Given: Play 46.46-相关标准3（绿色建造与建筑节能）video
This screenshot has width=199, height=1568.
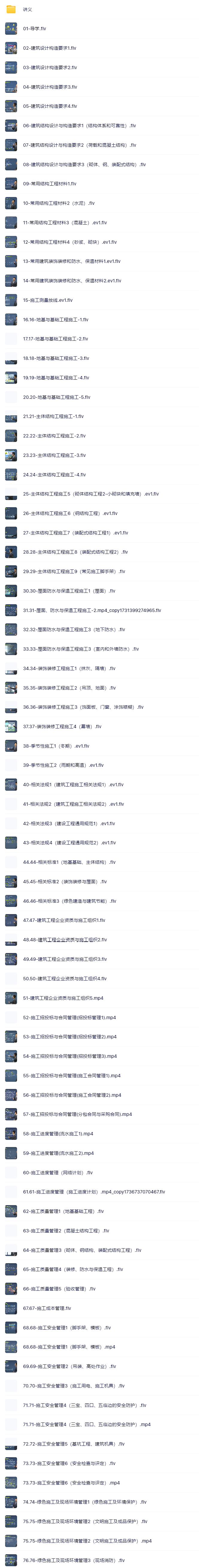Looking at the screenshot, I should pyautogui.click(x=69, y=902).
